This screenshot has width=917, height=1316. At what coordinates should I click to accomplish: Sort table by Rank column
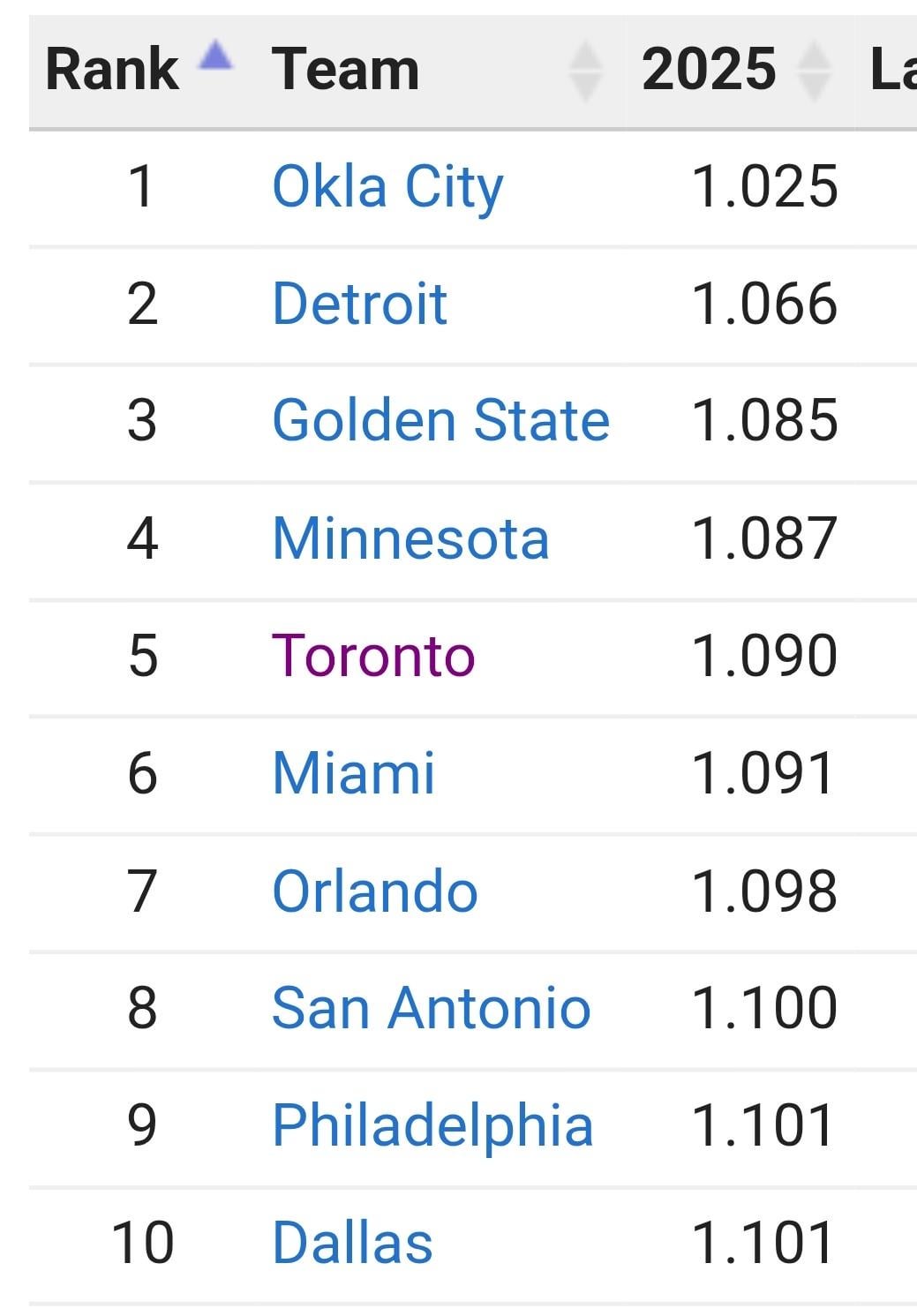tap(137, 70)
